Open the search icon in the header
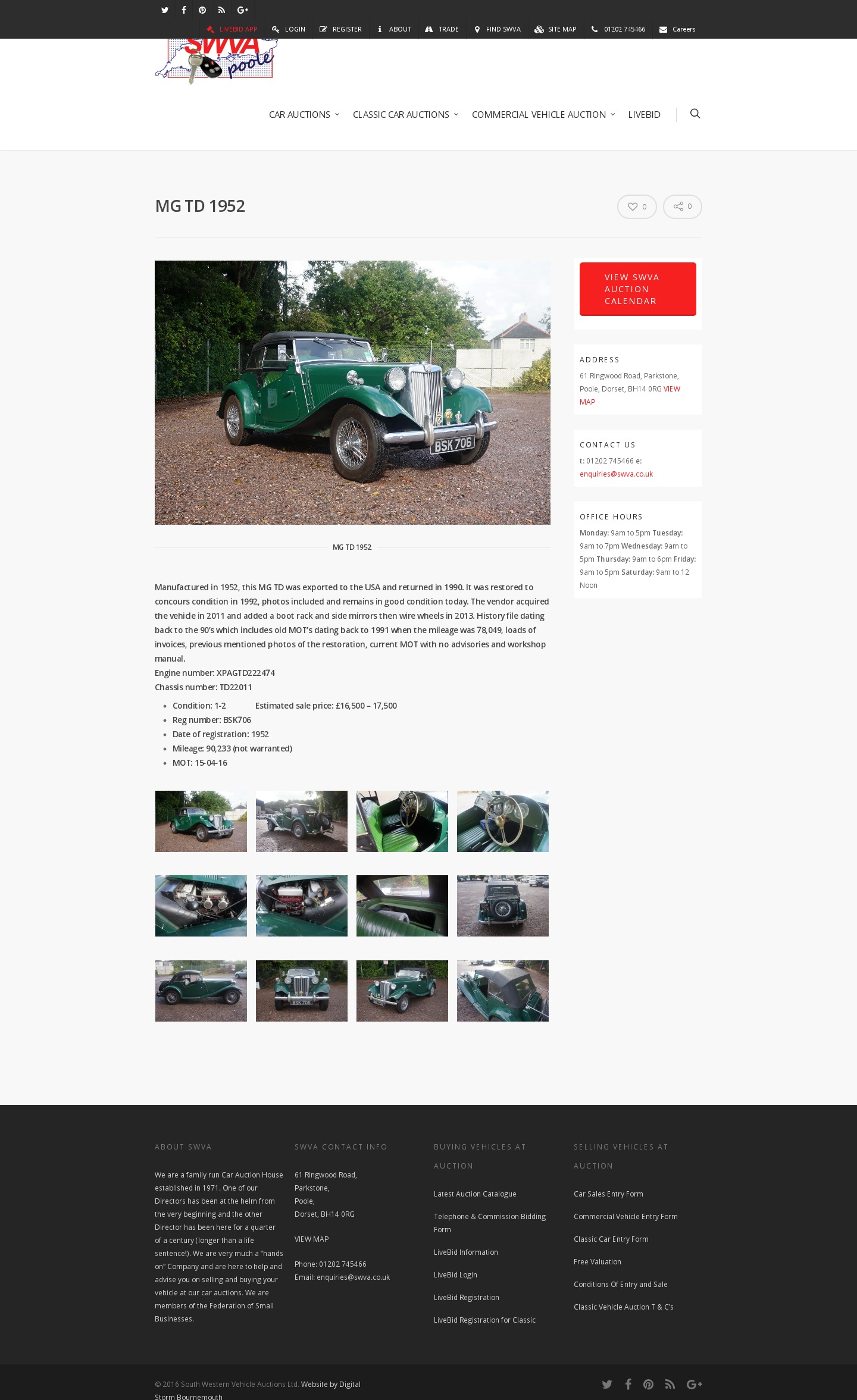The width and height of the screenshot is (857, 1400). tap(695, 114)
